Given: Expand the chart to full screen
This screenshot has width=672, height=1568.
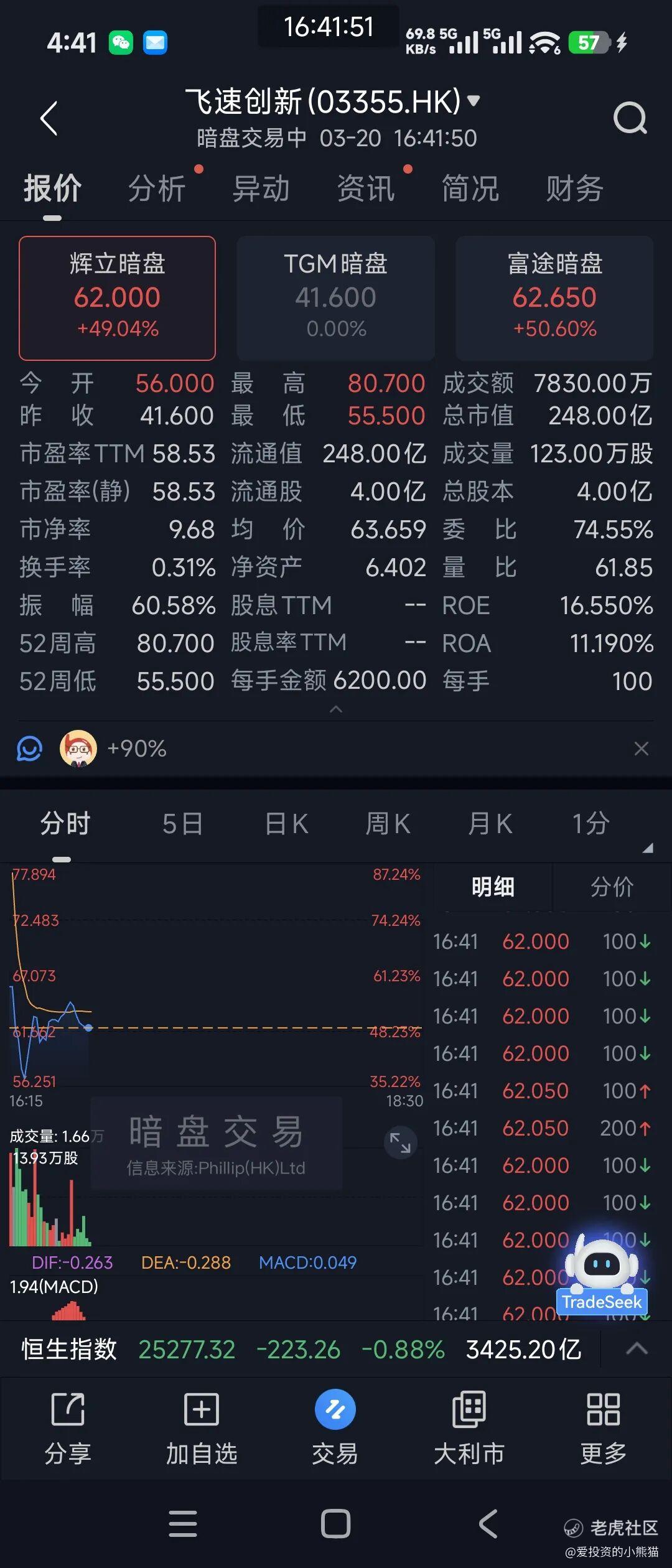Looking at the screenshot, I should 400,1142.
